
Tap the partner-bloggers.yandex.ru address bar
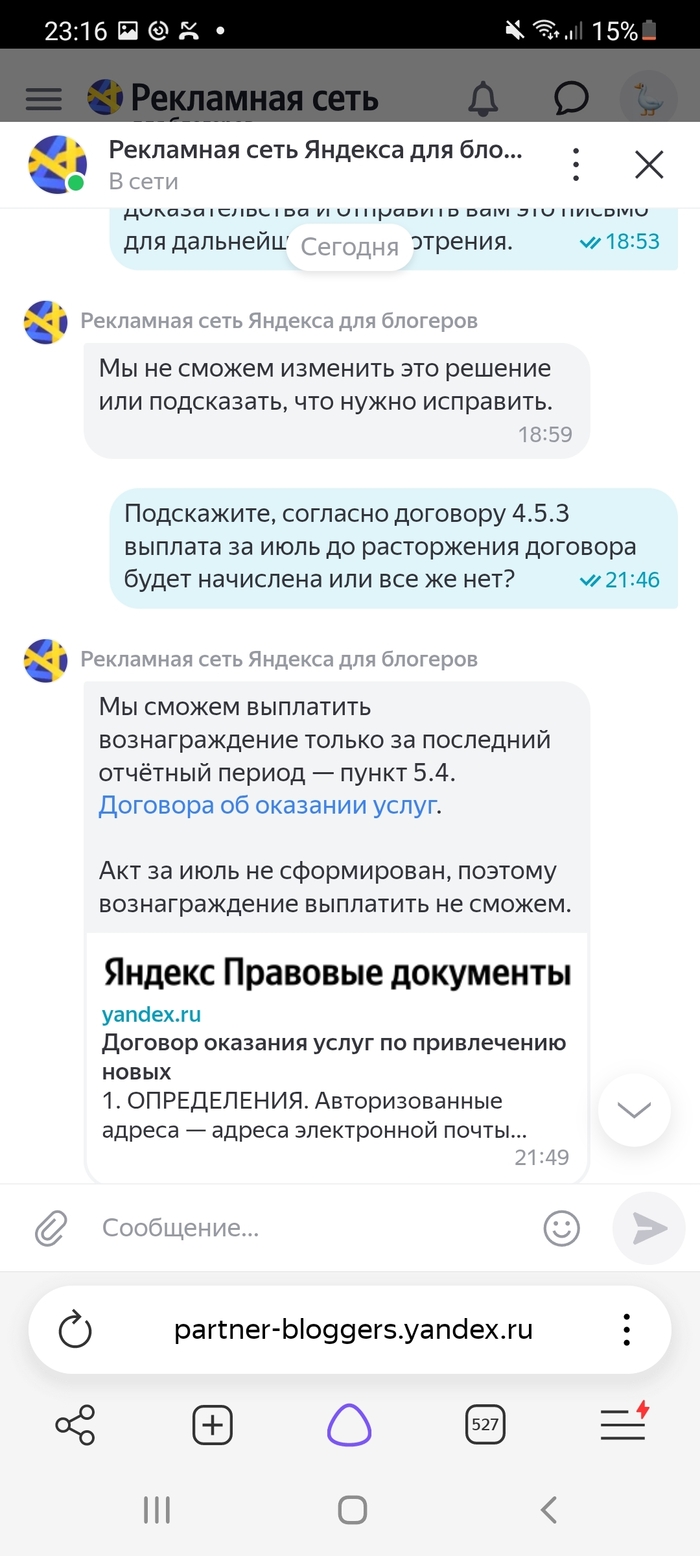coord(353,1330)
